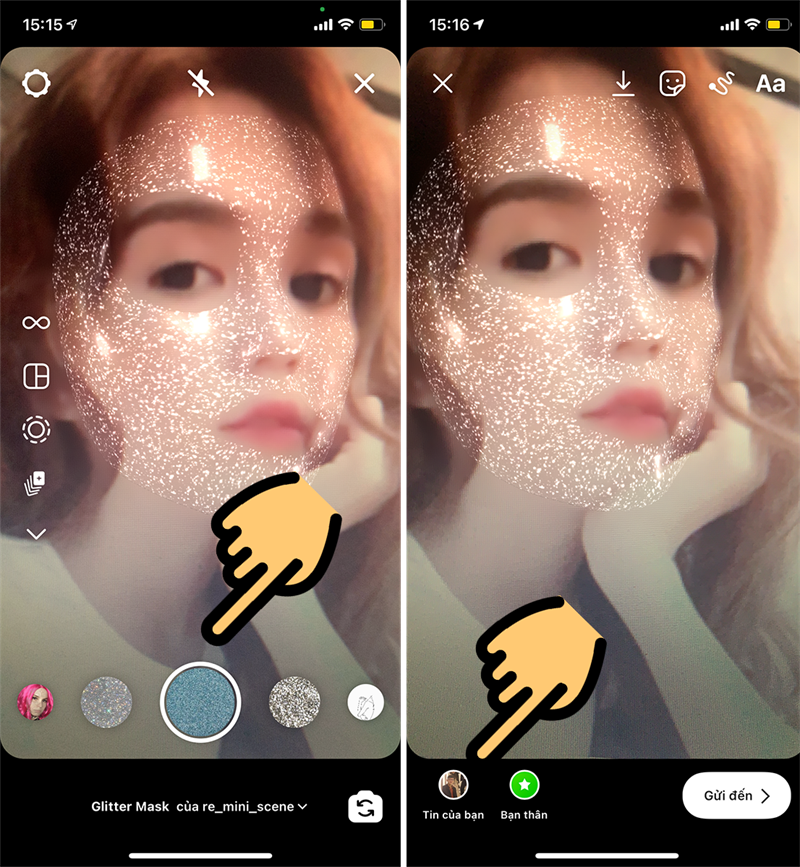
Task: Capture photo with Glitter Mask shutter
Action: point(200,702)
